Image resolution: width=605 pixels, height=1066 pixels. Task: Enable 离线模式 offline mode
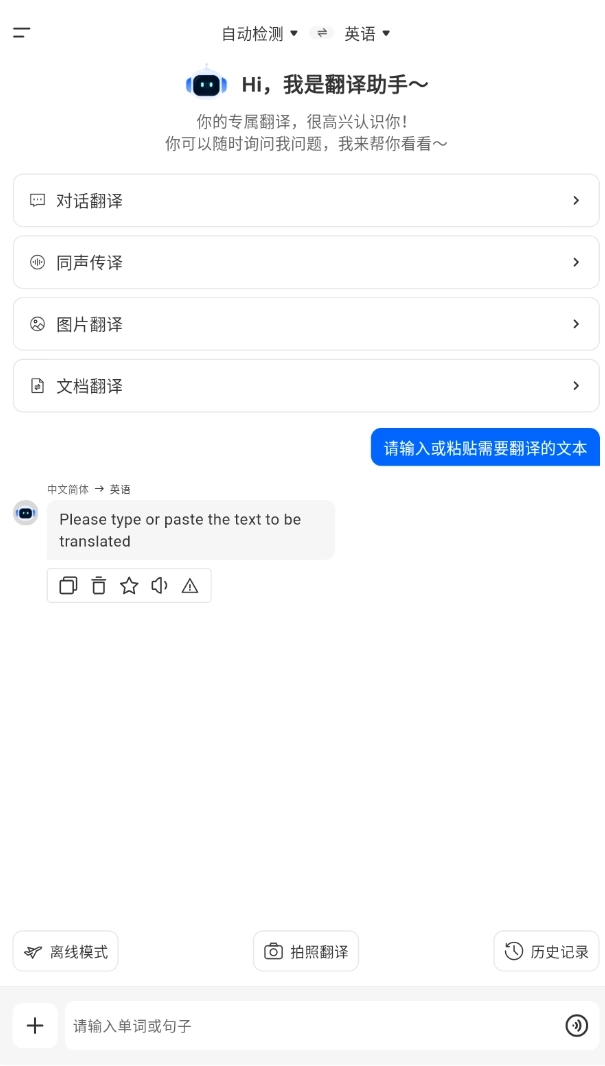(x=66, y=952)
